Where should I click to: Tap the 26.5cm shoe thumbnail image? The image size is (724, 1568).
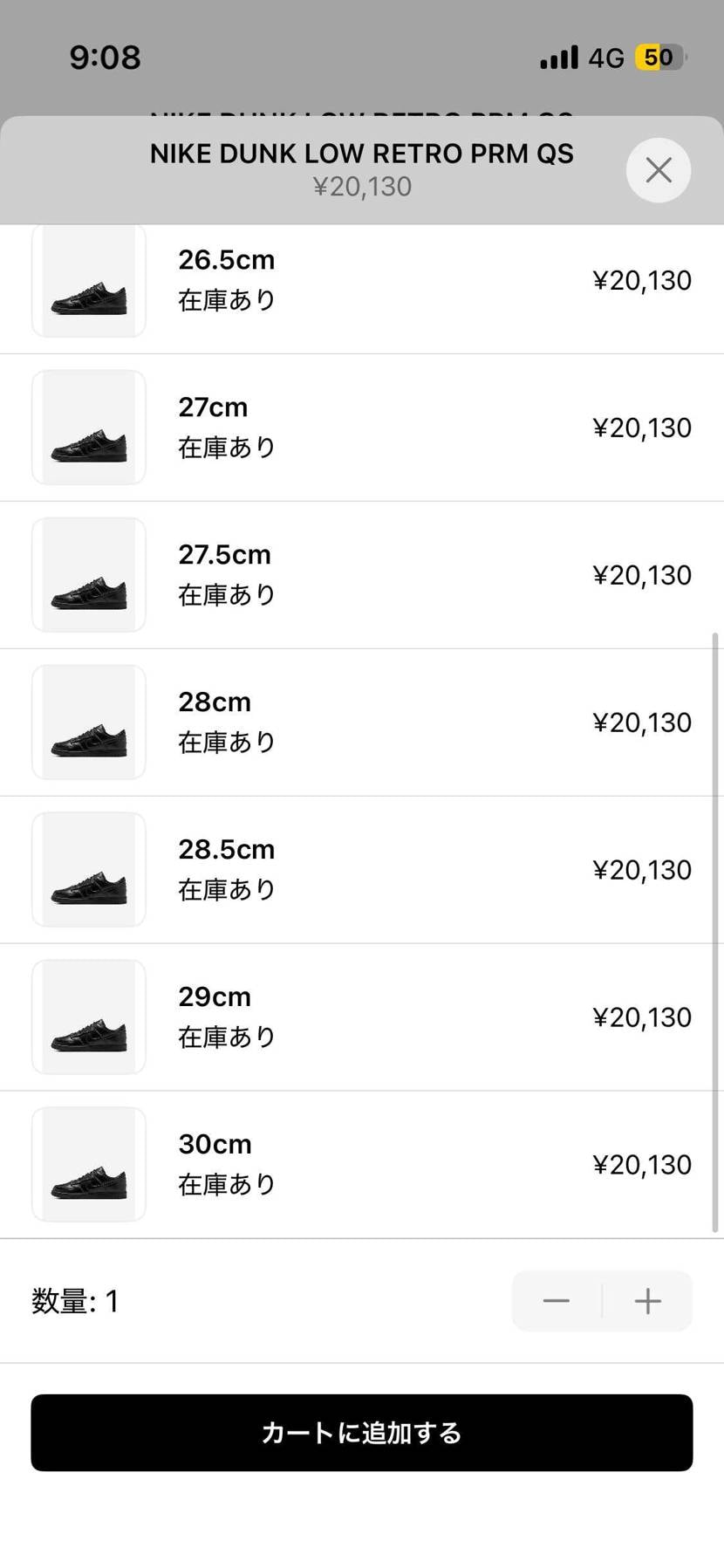pos(88,279)
